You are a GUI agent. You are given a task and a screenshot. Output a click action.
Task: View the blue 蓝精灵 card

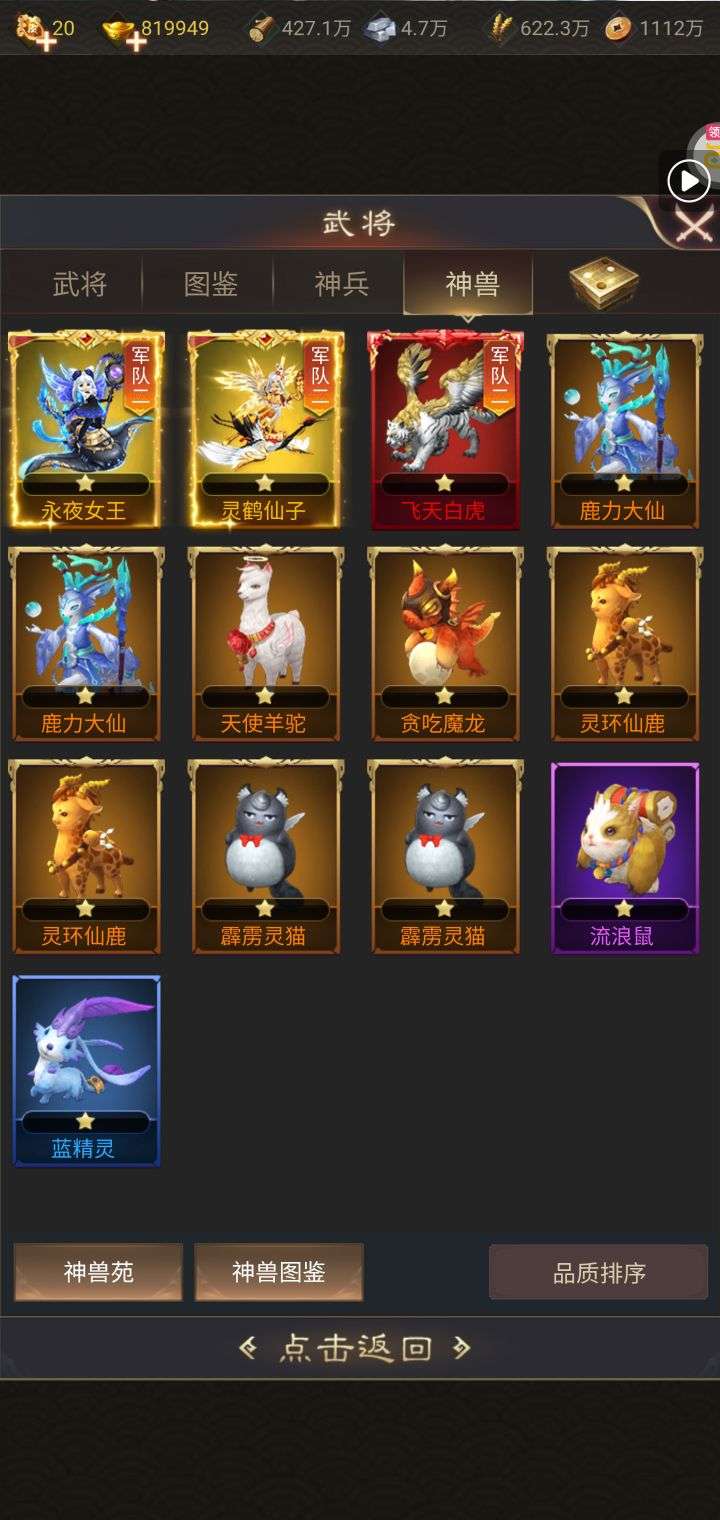coord(86,1070)
